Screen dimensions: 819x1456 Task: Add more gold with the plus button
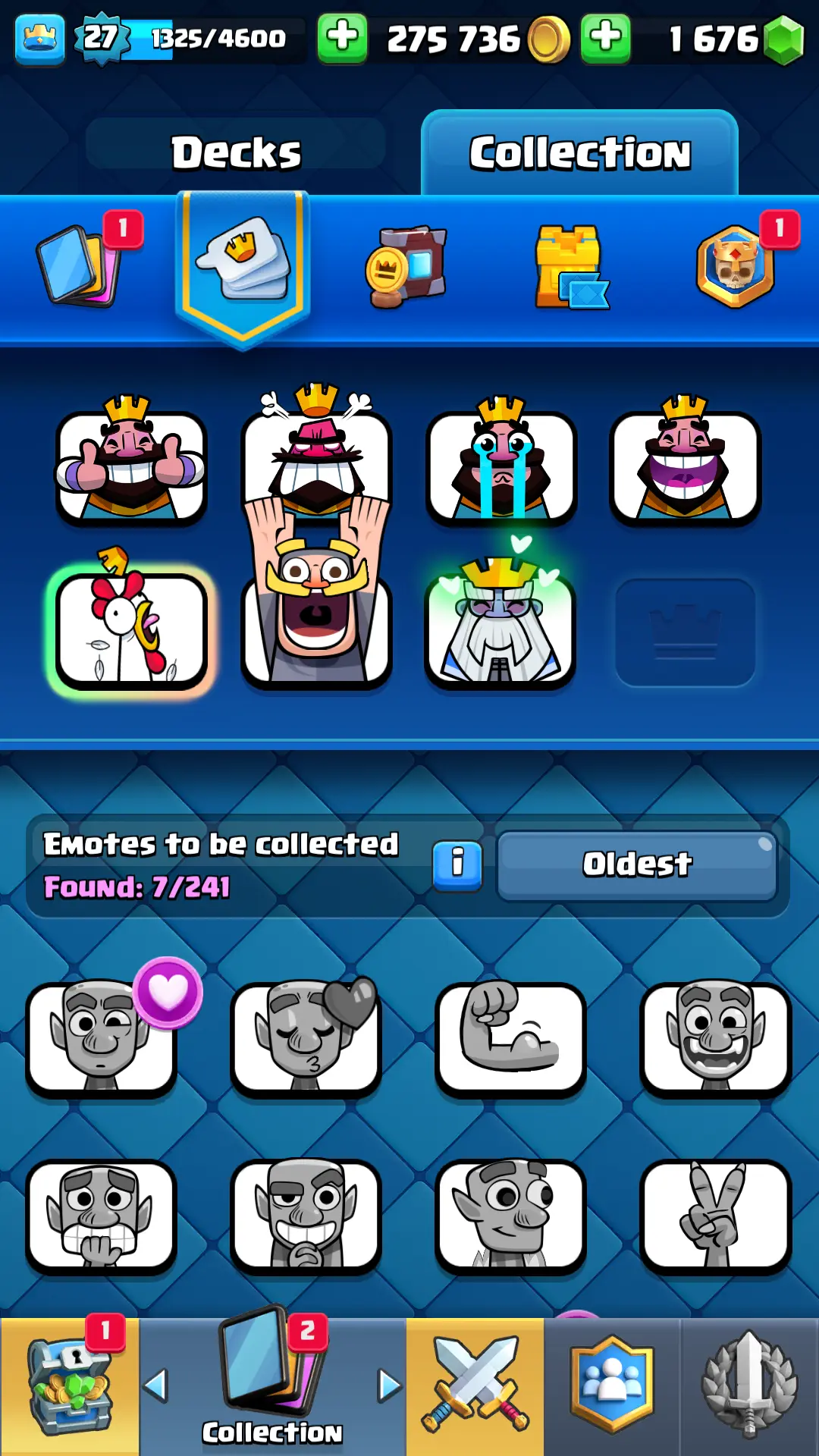tap(342, 38)
